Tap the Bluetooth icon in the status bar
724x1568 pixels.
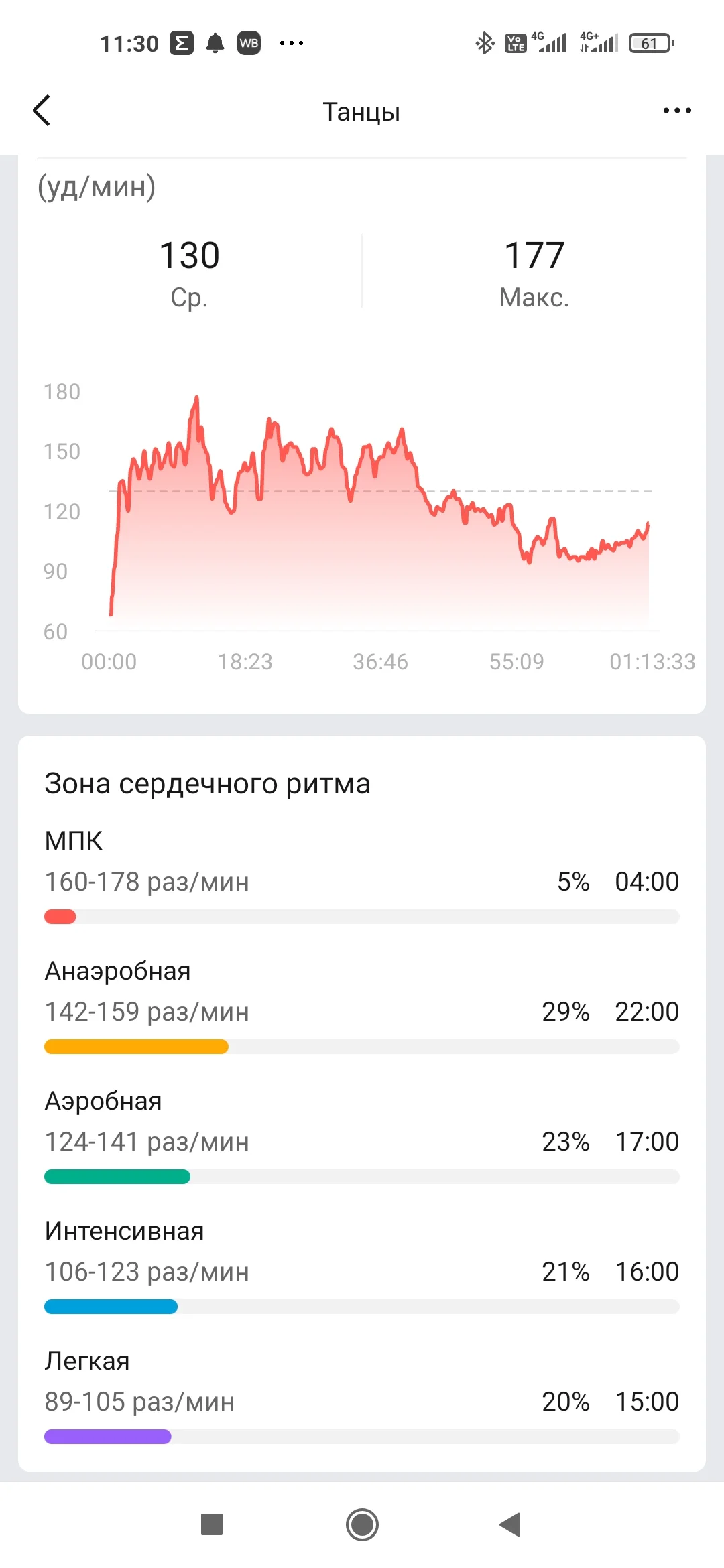pyautogui.click(x=484, y=42)
